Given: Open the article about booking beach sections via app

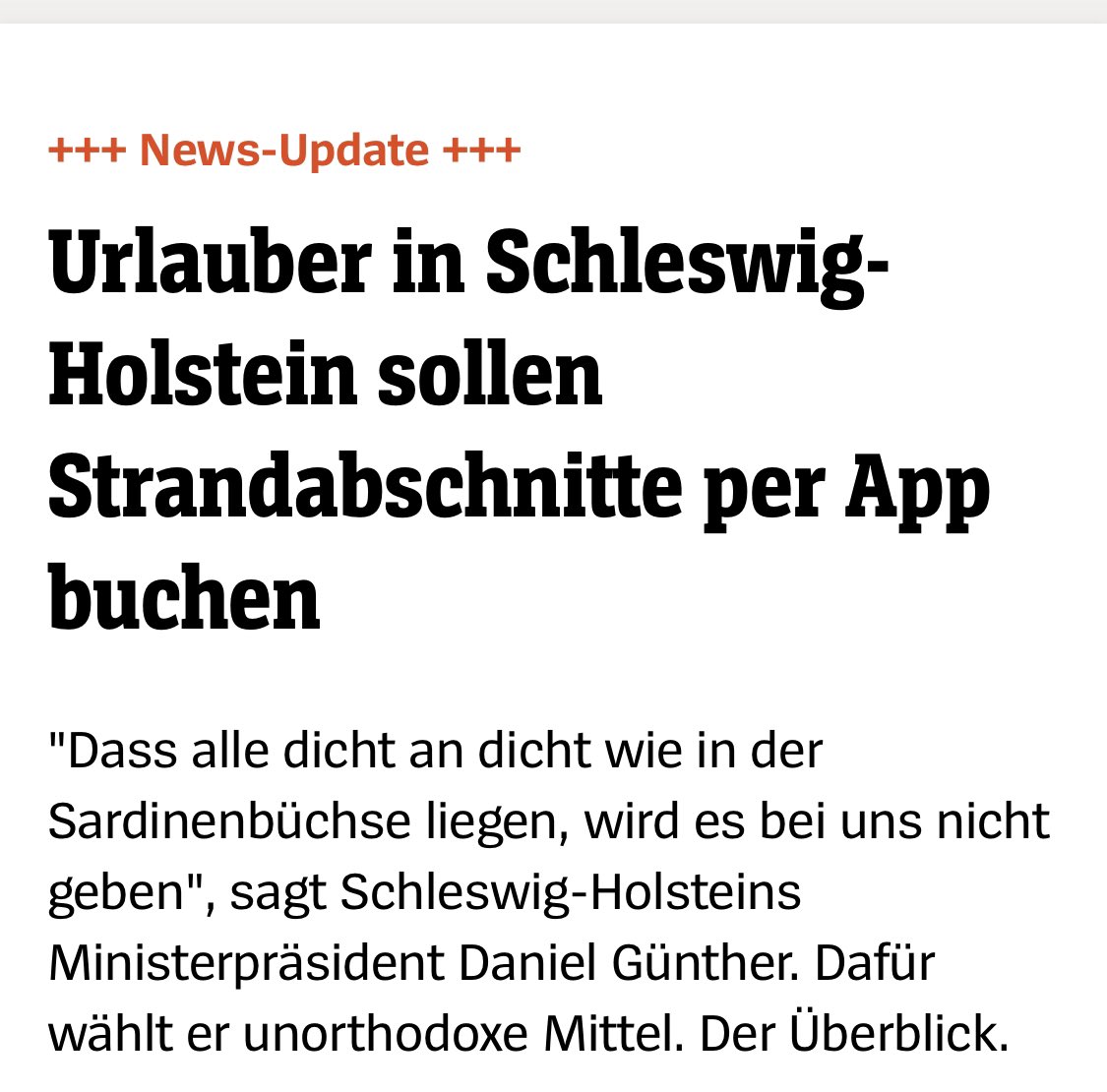Looking at the screenshot, I should 519,429.
